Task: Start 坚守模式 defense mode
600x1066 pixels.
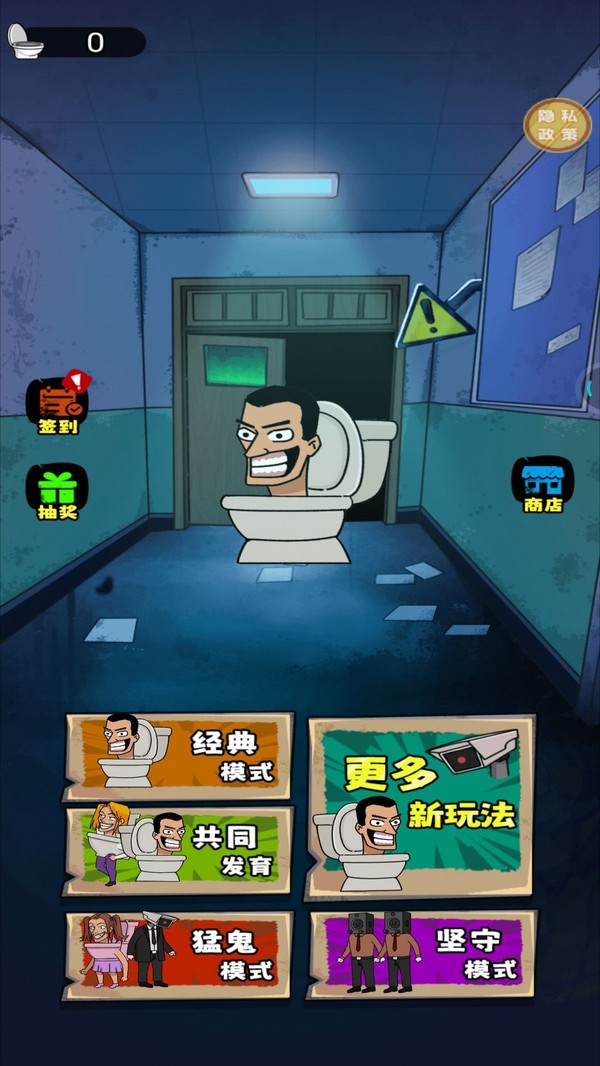Action: tap(422, 952)
